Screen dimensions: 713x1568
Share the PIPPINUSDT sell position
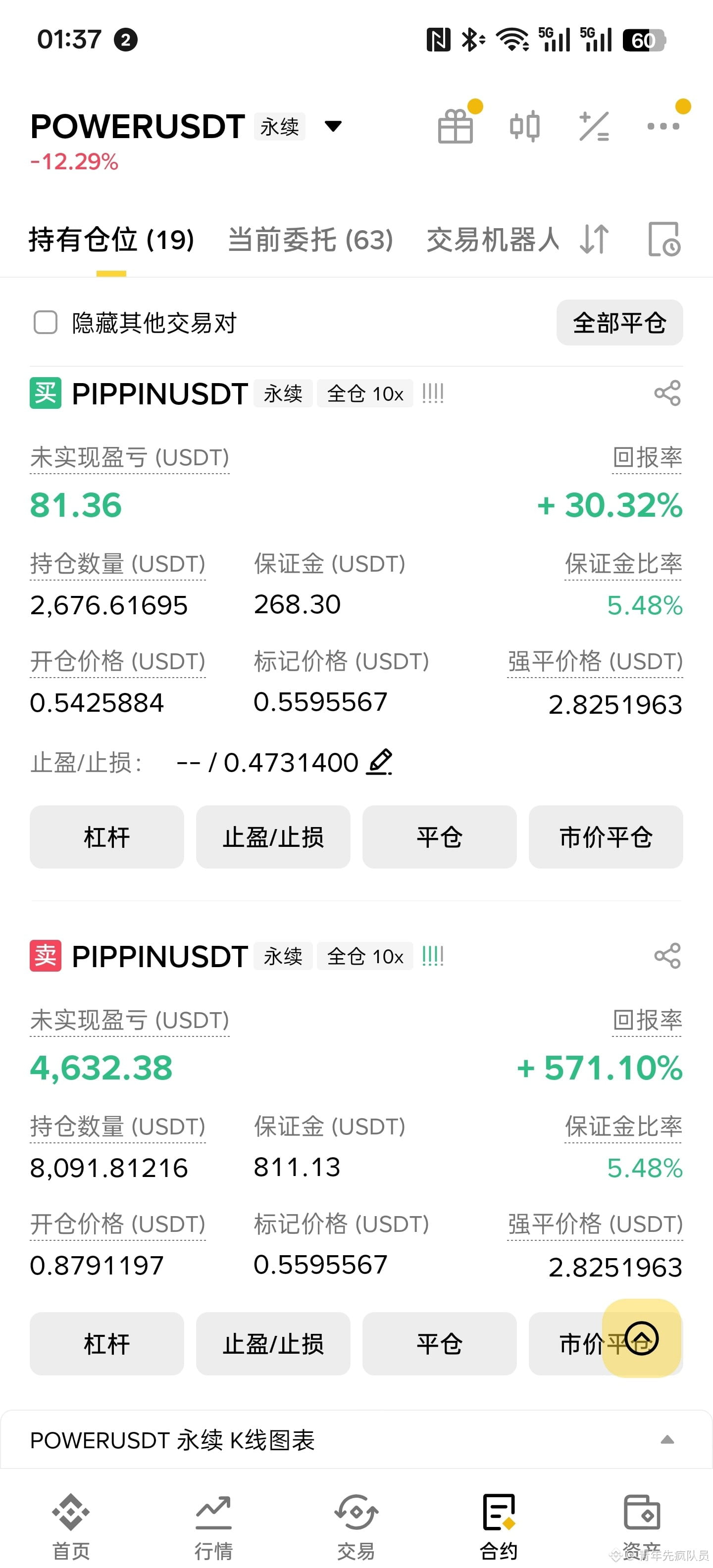667,956
